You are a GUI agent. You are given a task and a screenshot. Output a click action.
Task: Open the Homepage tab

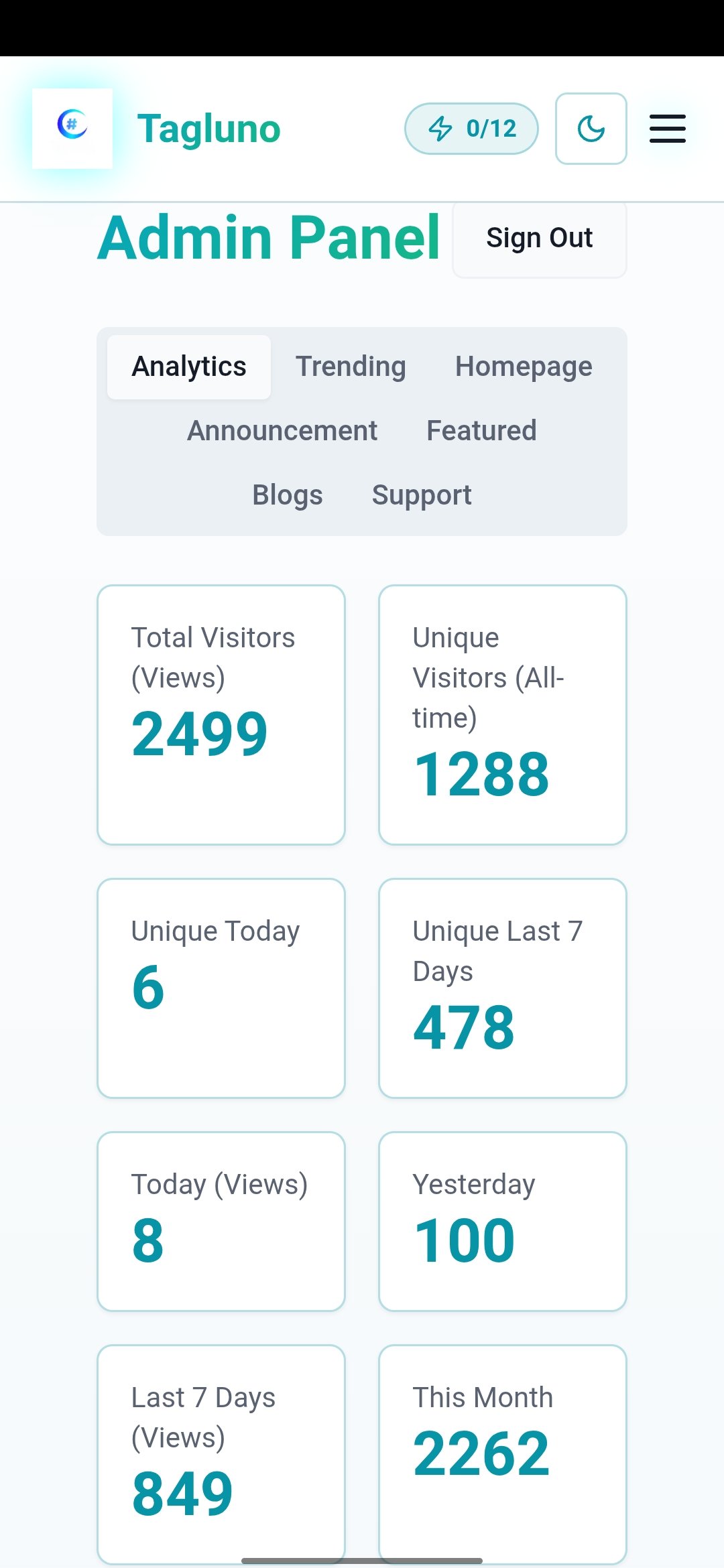(524, 367)
